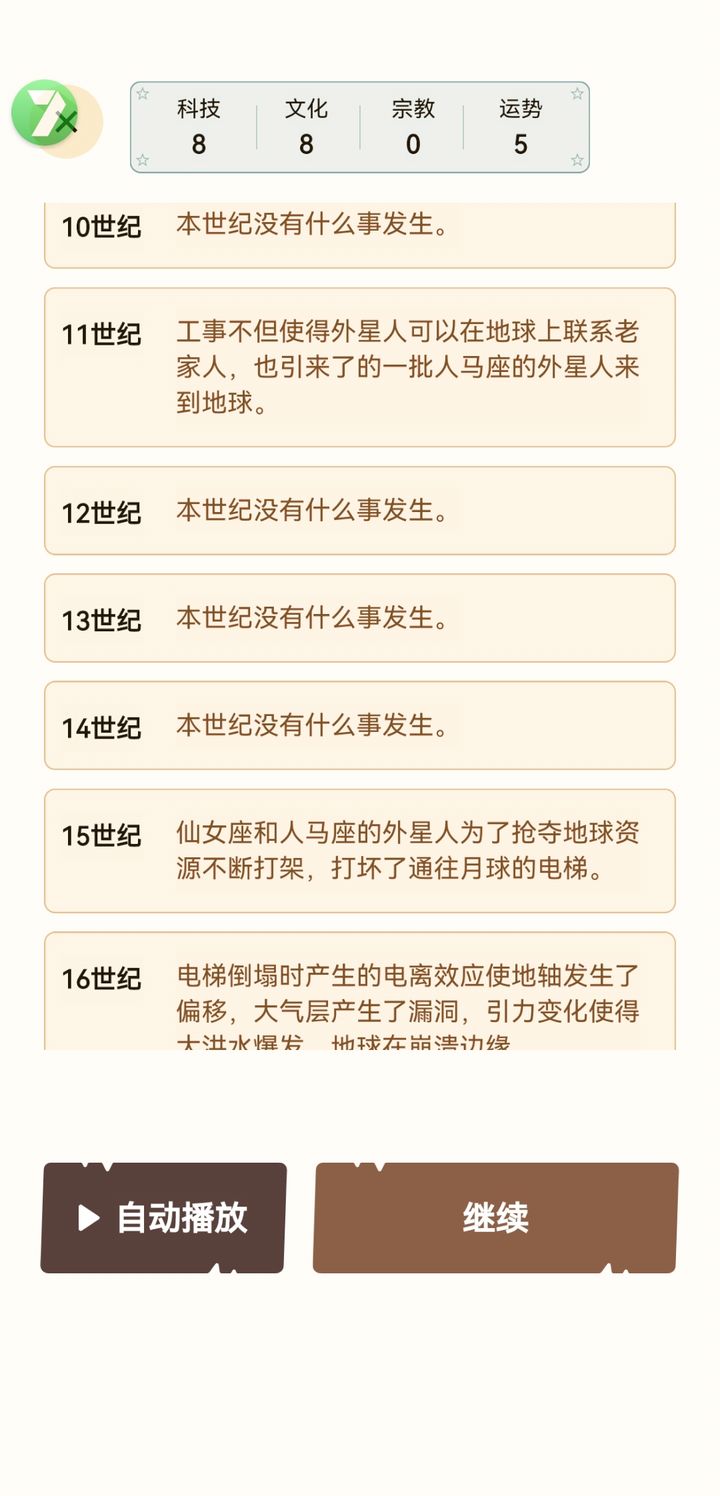
Task: Select the 科技 stat showing 8
Action: coord(197,128)
